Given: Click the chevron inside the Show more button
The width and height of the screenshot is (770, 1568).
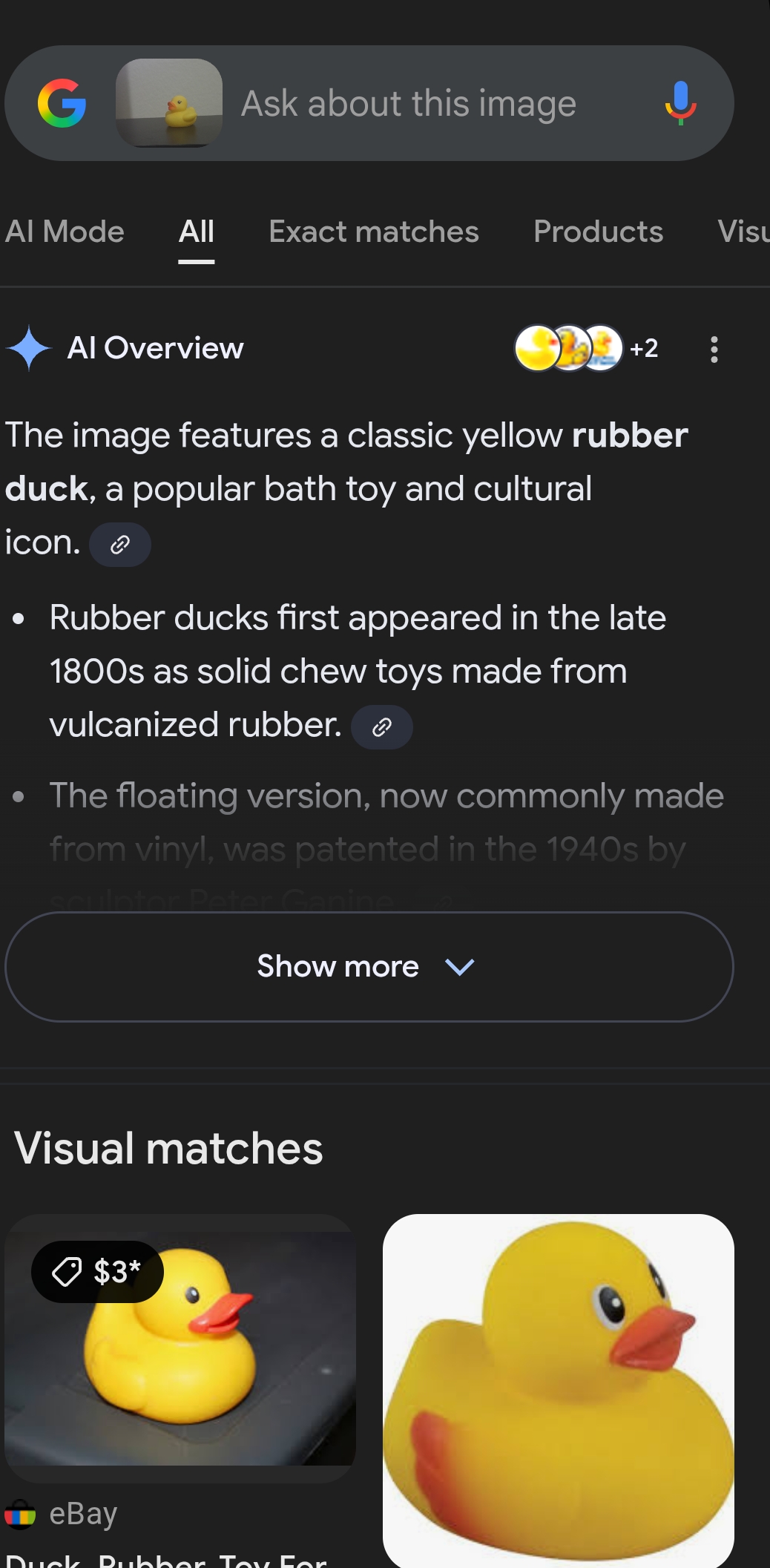Looking at the screenshot, I should (x=459, y=966).
